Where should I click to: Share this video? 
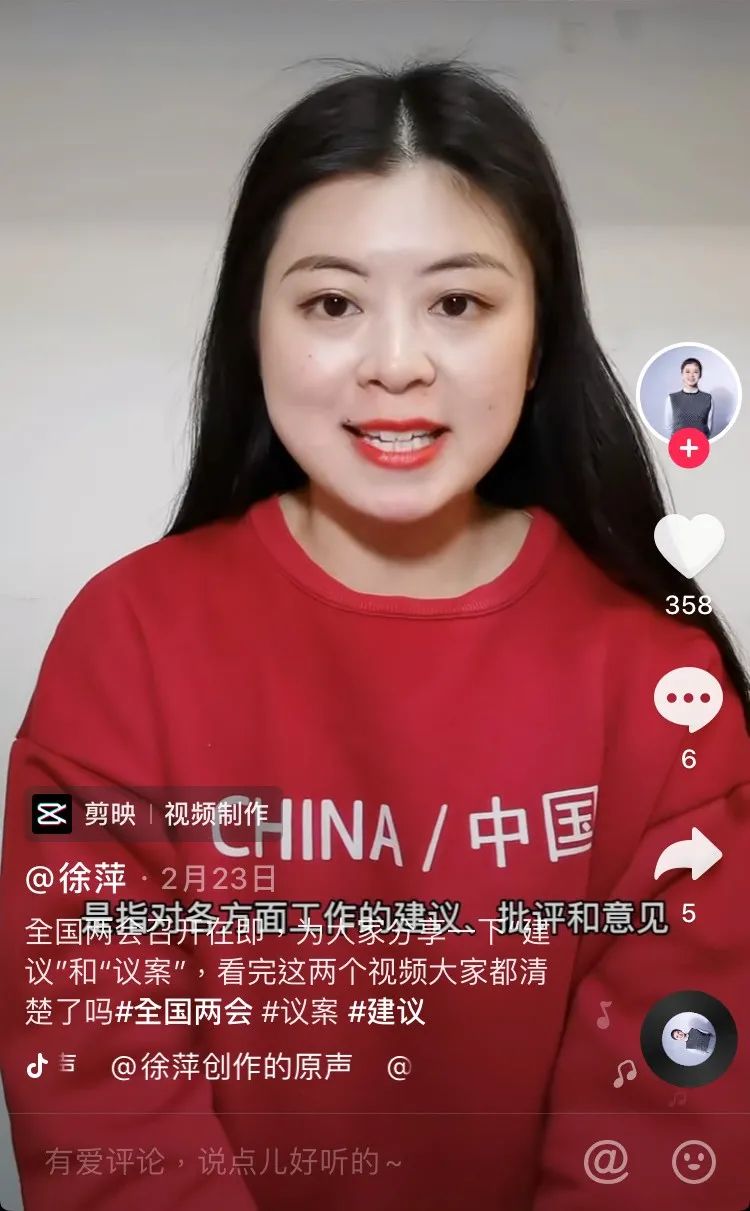click(688, 855)
